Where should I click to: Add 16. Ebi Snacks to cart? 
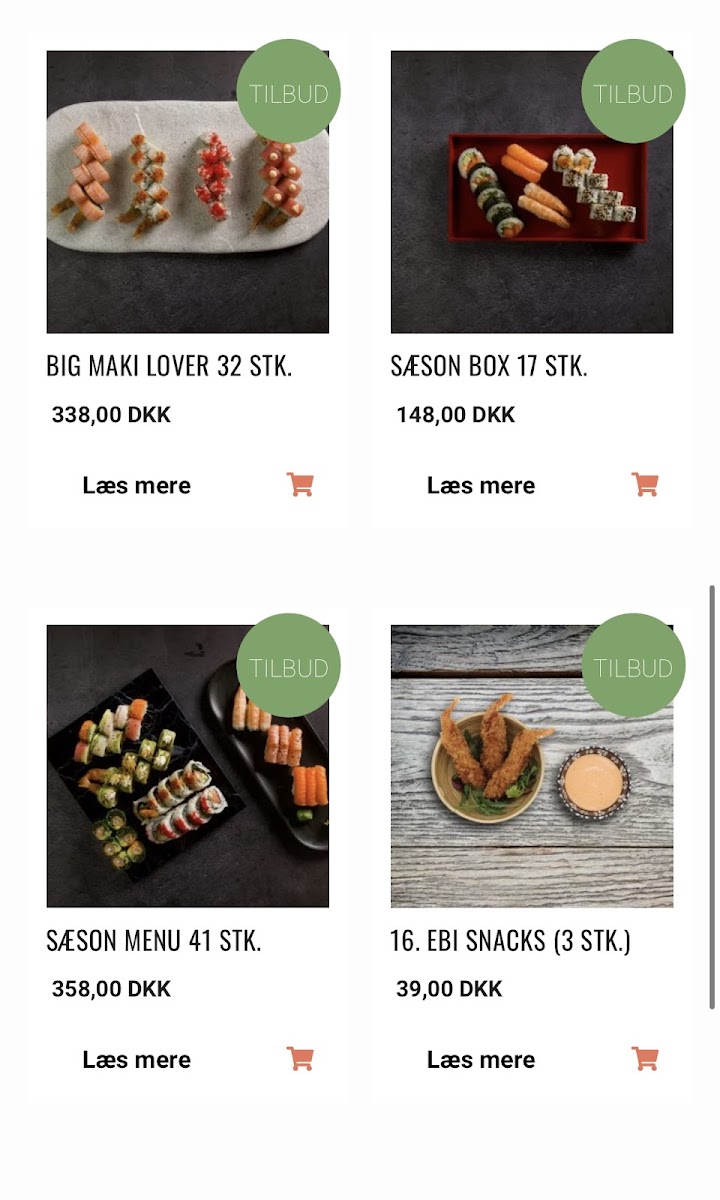tap(645, 1059)
